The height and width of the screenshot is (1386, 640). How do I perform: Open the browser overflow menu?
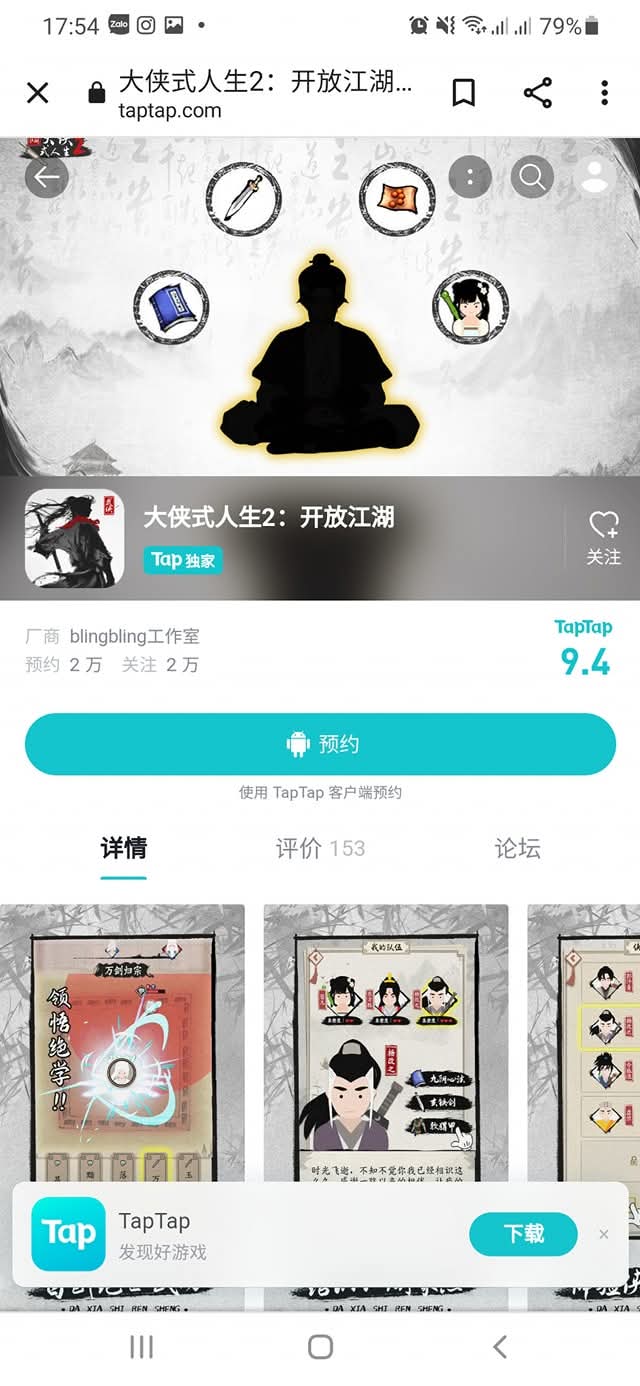[604, 93]
